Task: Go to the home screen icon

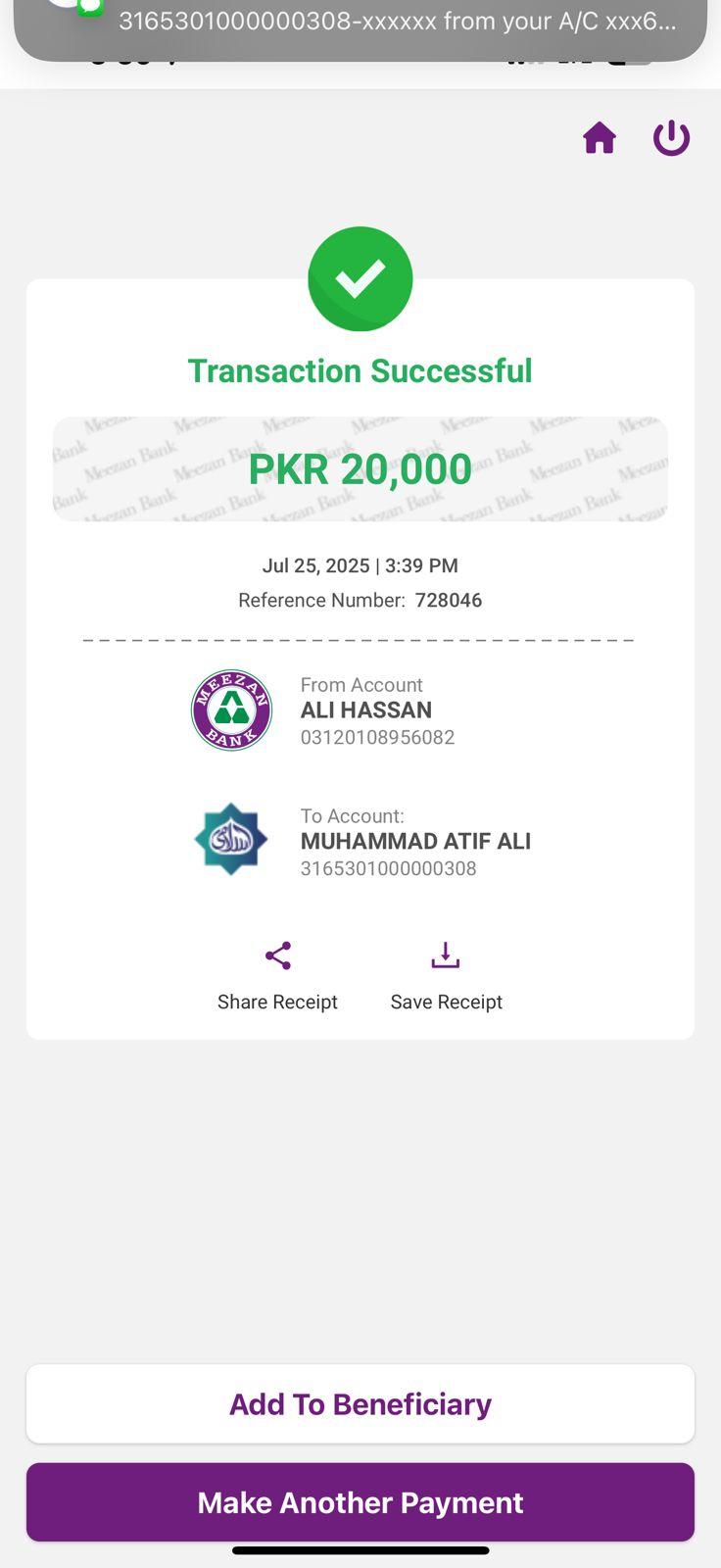Action: tap(600, 138)
